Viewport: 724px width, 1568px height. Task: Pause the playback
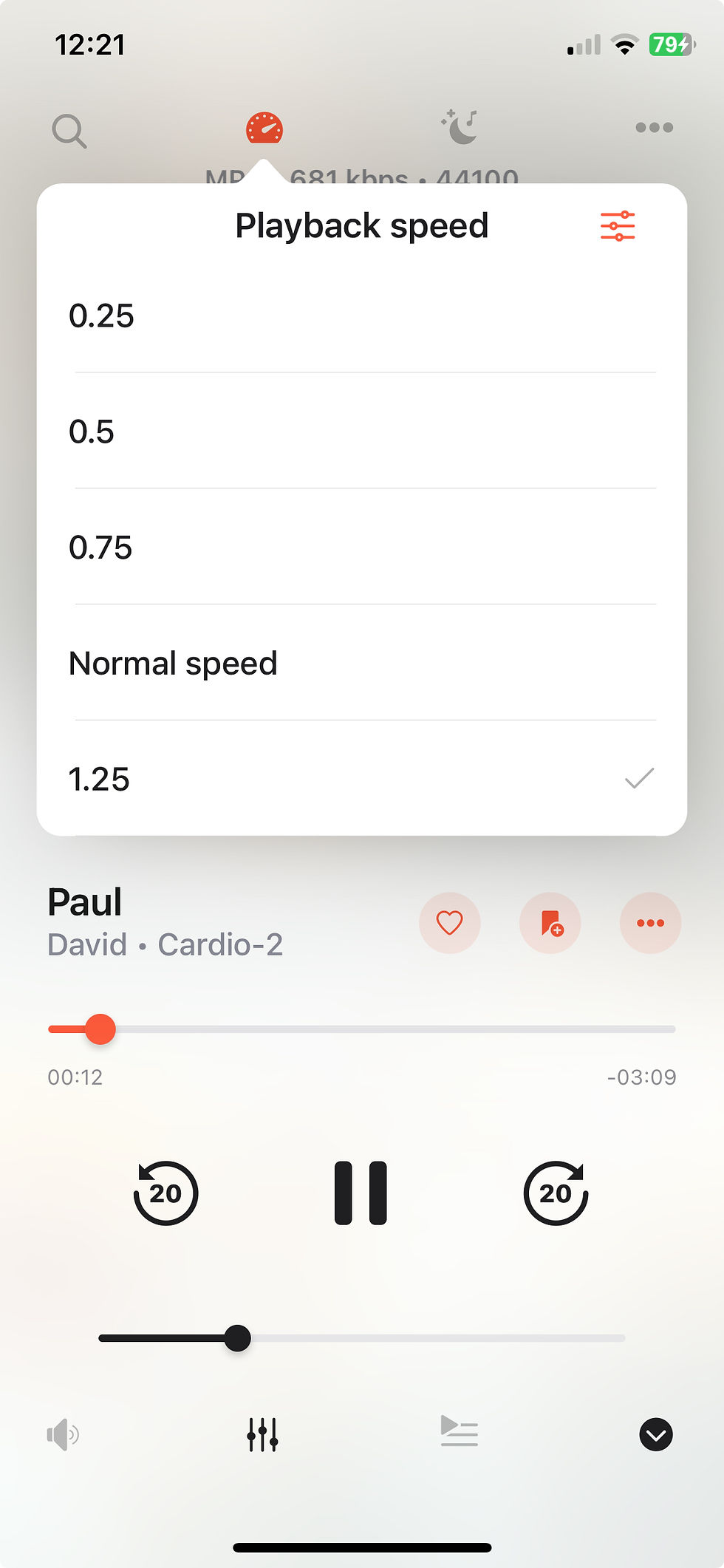(x=361, y=1193)
